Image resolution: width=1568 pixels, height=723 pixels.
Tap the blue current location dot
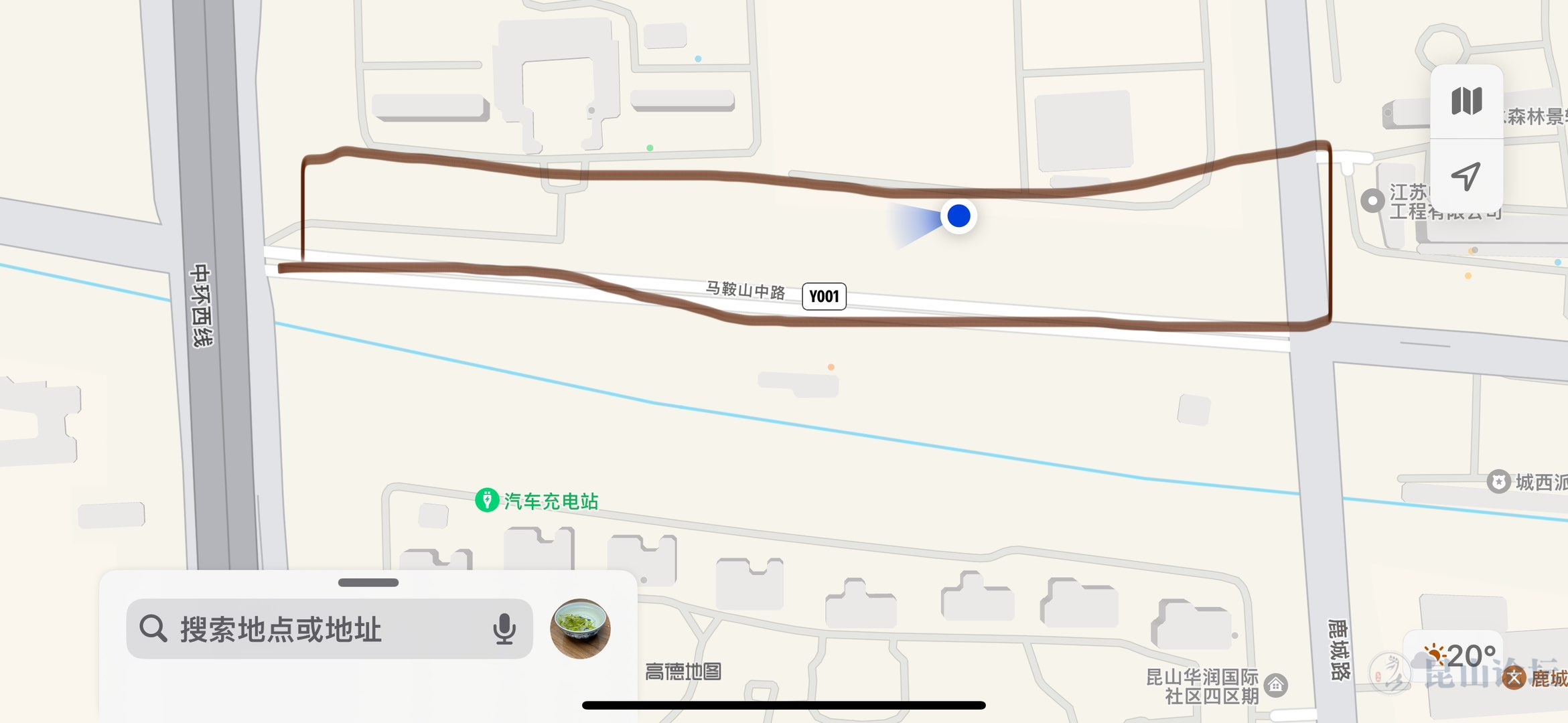958,216
